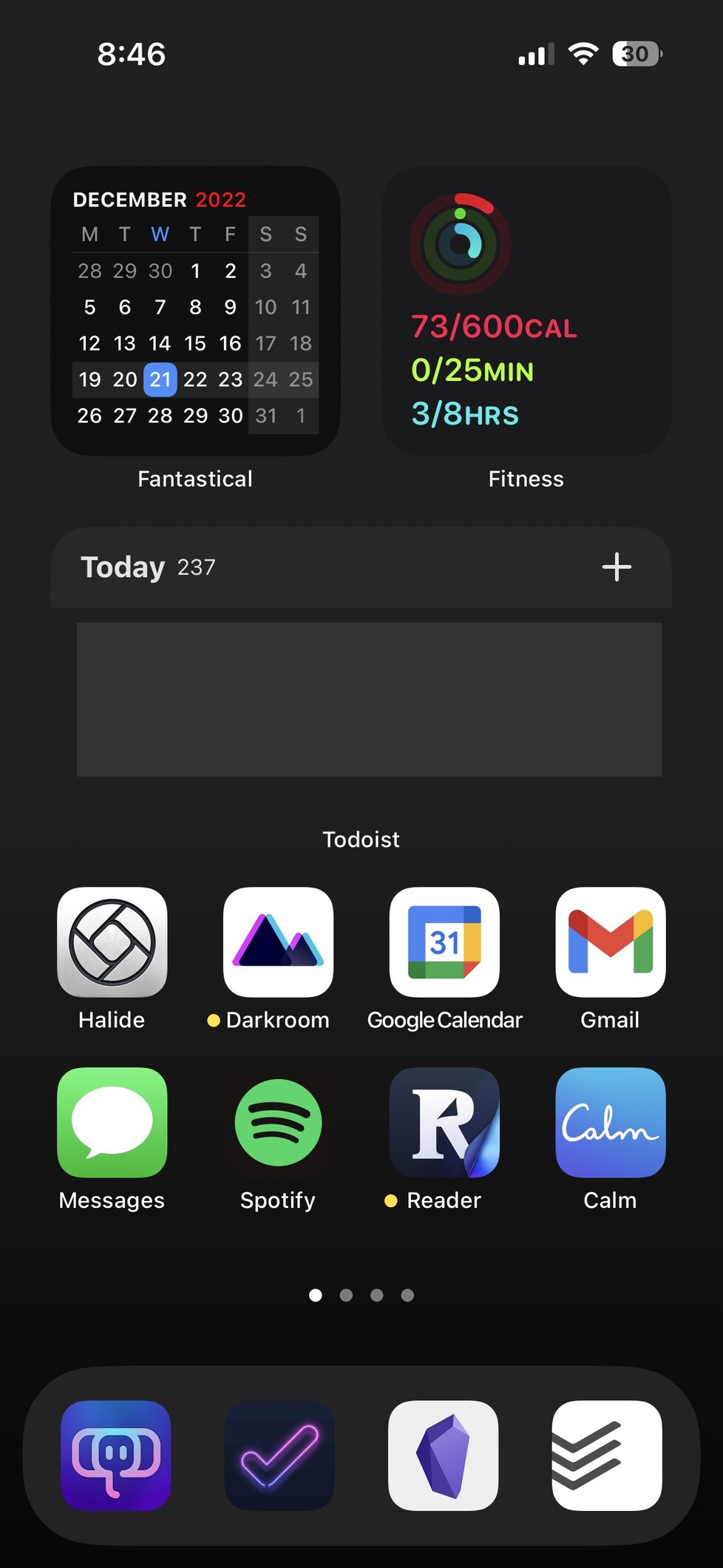
Task: Open the Fantastical calendar widget
Action: (195, 311)
